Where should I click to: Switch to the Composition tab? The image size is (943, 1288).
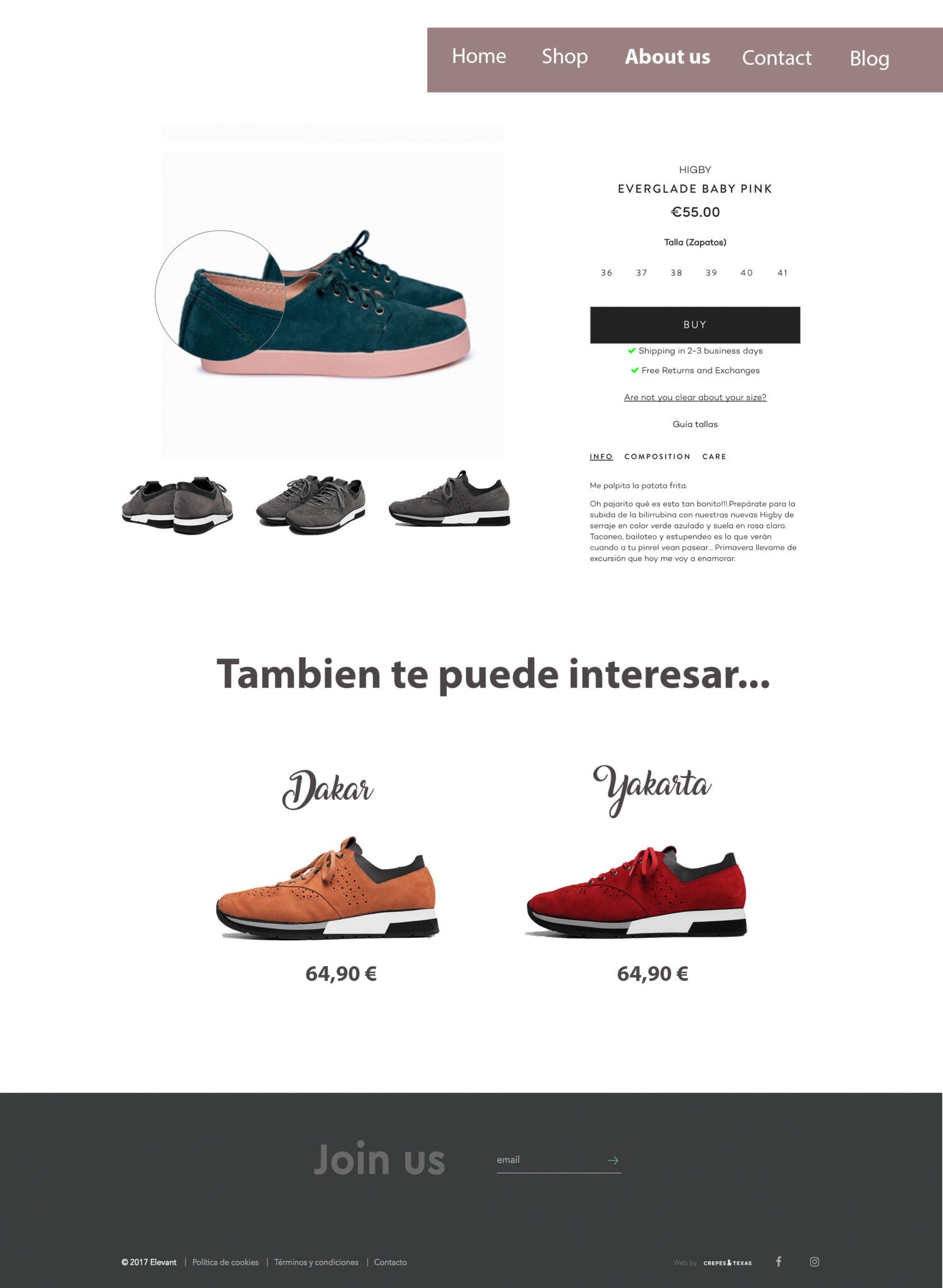pos(657,457)
